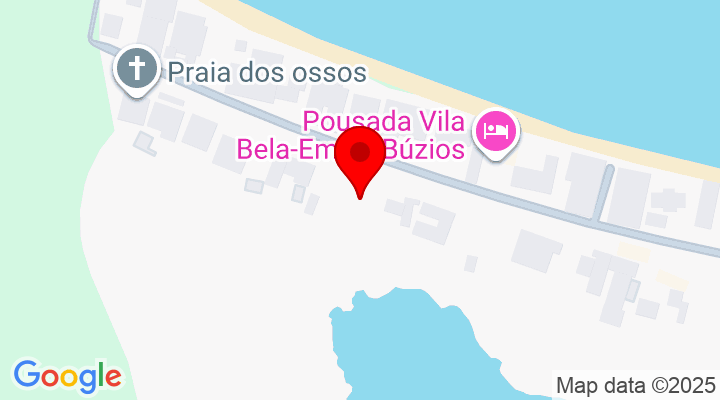Viewport: 720px width, 400px height.
Task: Open Pousada Vila Bela hotel marker
Action: click(497, 130)
